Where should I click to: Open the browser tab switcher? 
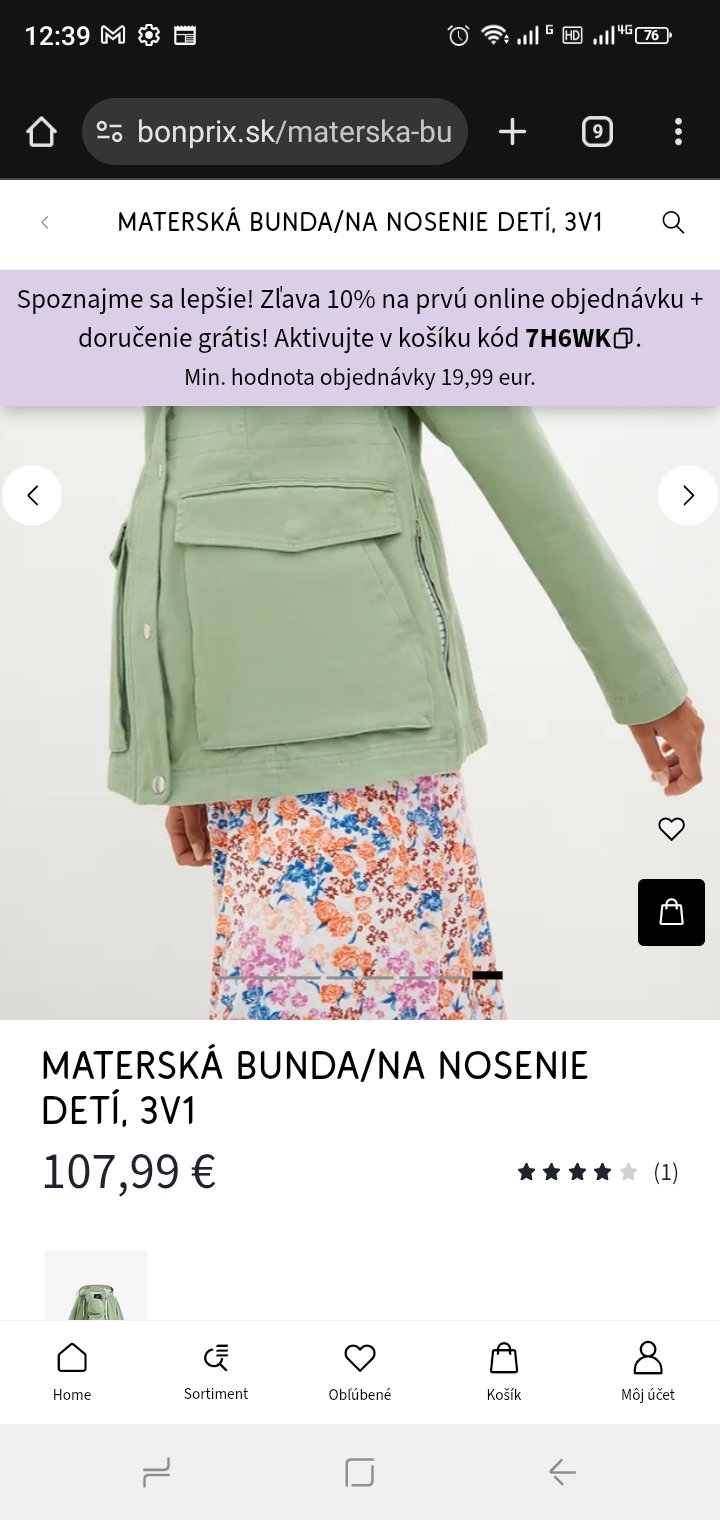point(597,132)
